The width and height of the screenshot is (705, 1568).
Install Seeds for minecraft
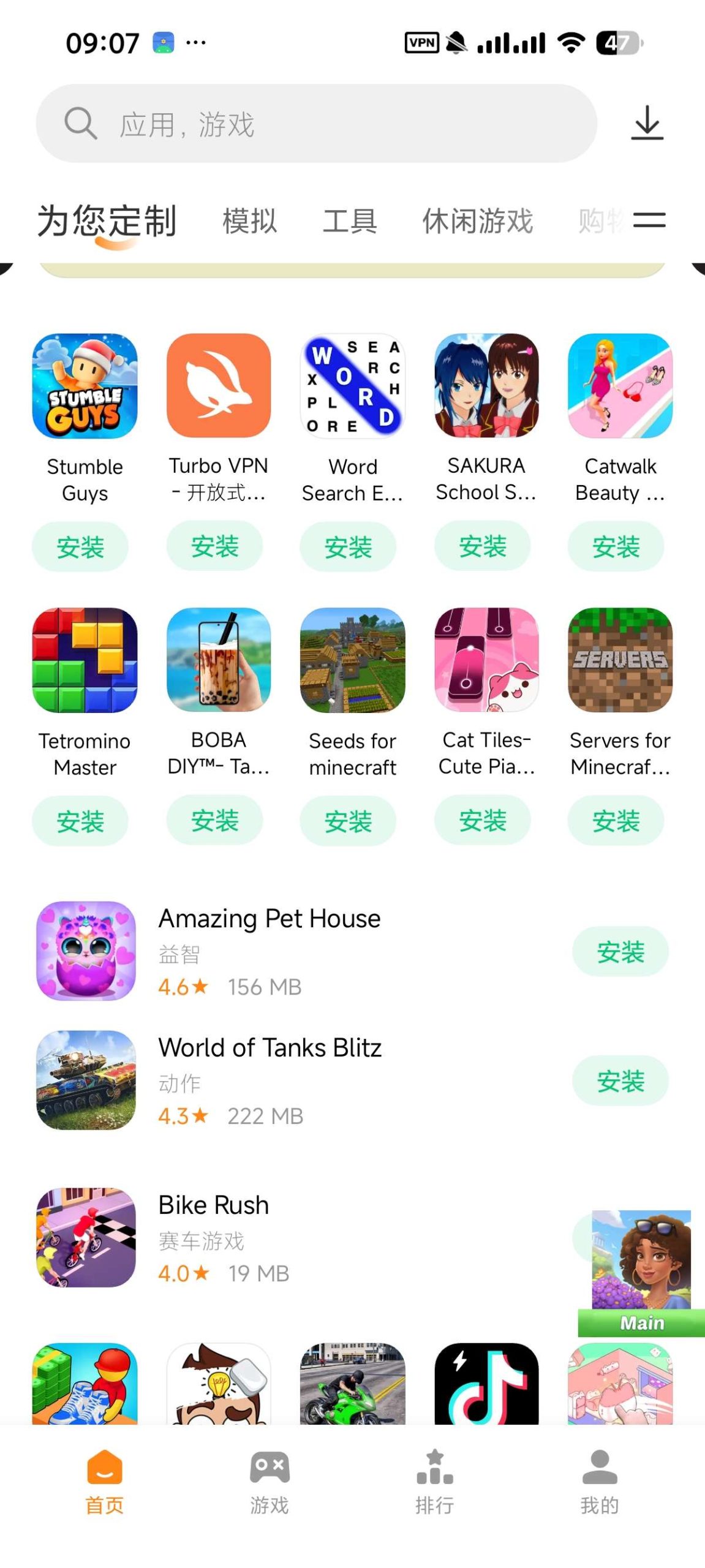(x=348, y=821)
